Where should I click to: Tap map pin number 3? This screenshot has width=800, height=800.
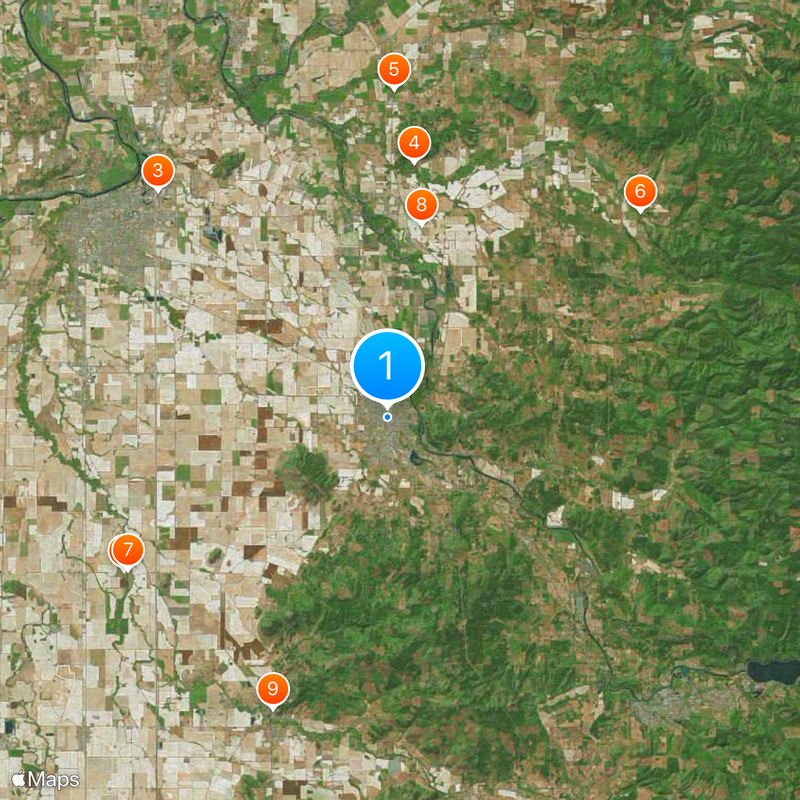coord(157,171)
